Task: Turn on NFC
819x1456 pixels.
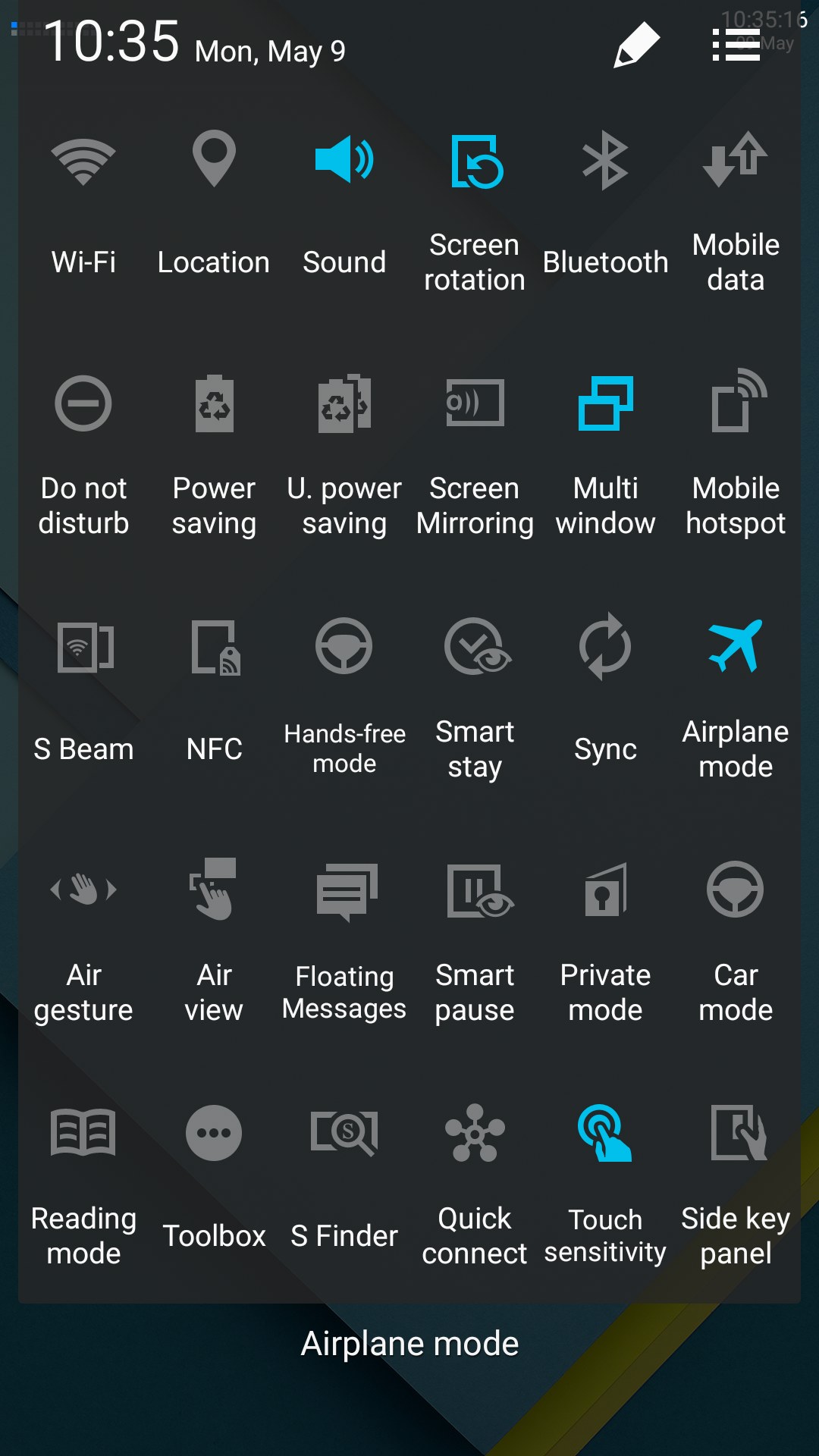Action: coord(215,648)
